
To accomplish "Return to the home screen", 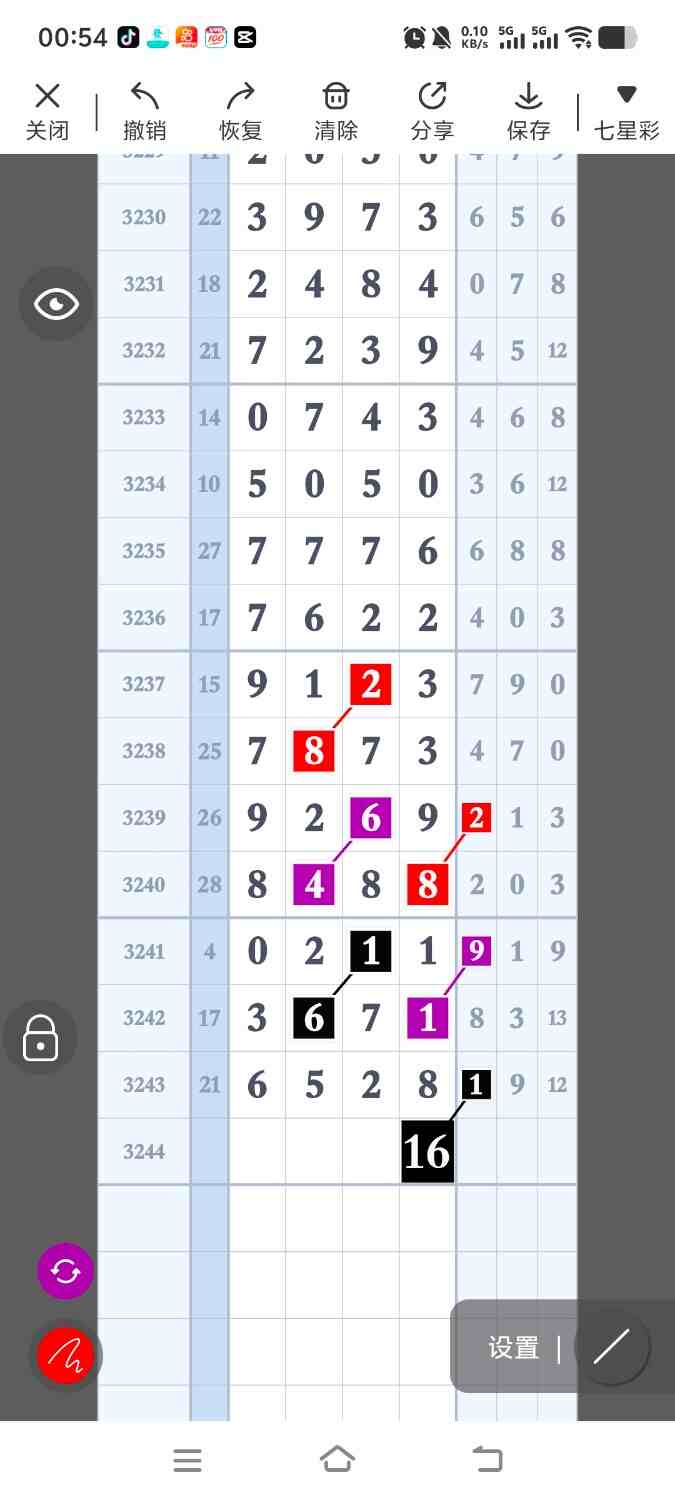I will 337,1460.
